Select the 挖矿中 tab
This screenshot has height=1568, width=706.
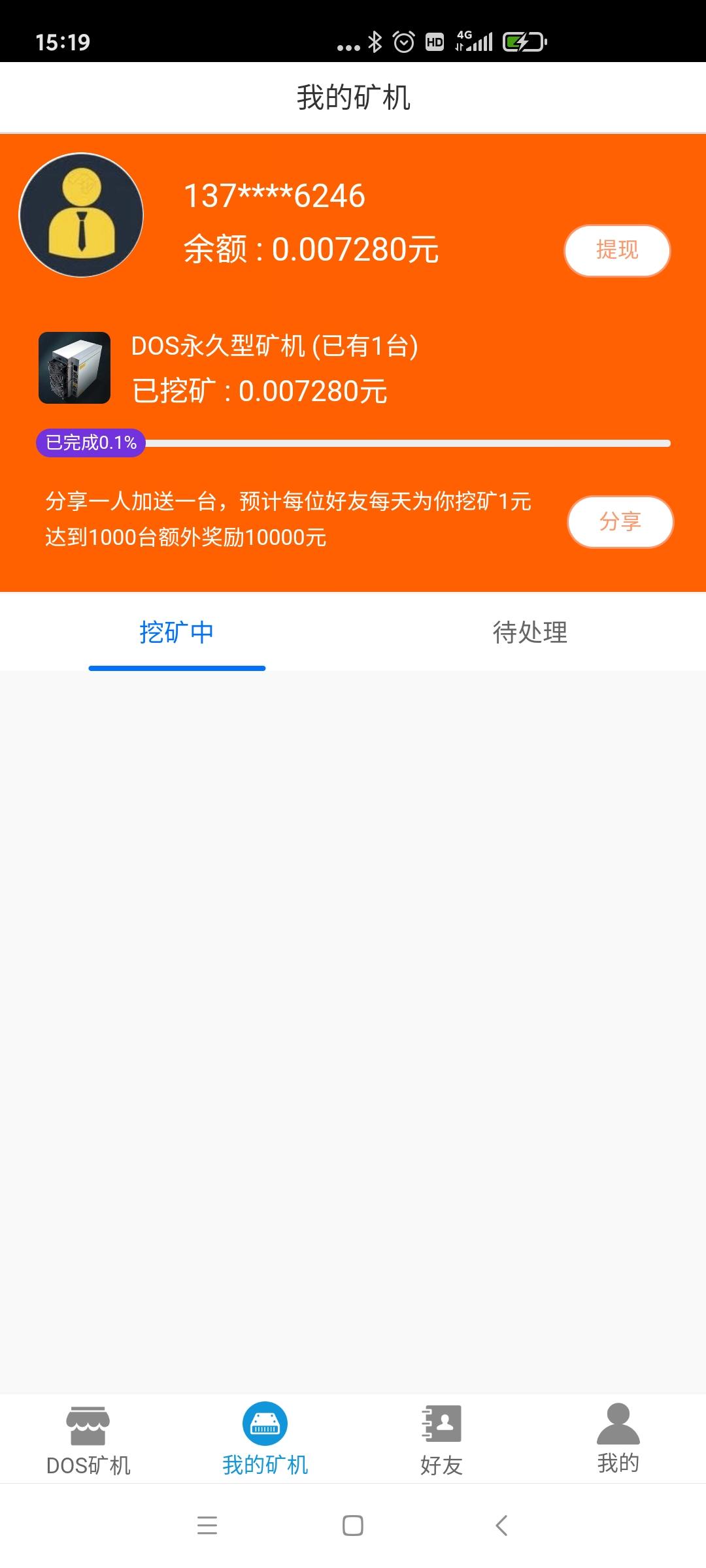click(176, 632)
